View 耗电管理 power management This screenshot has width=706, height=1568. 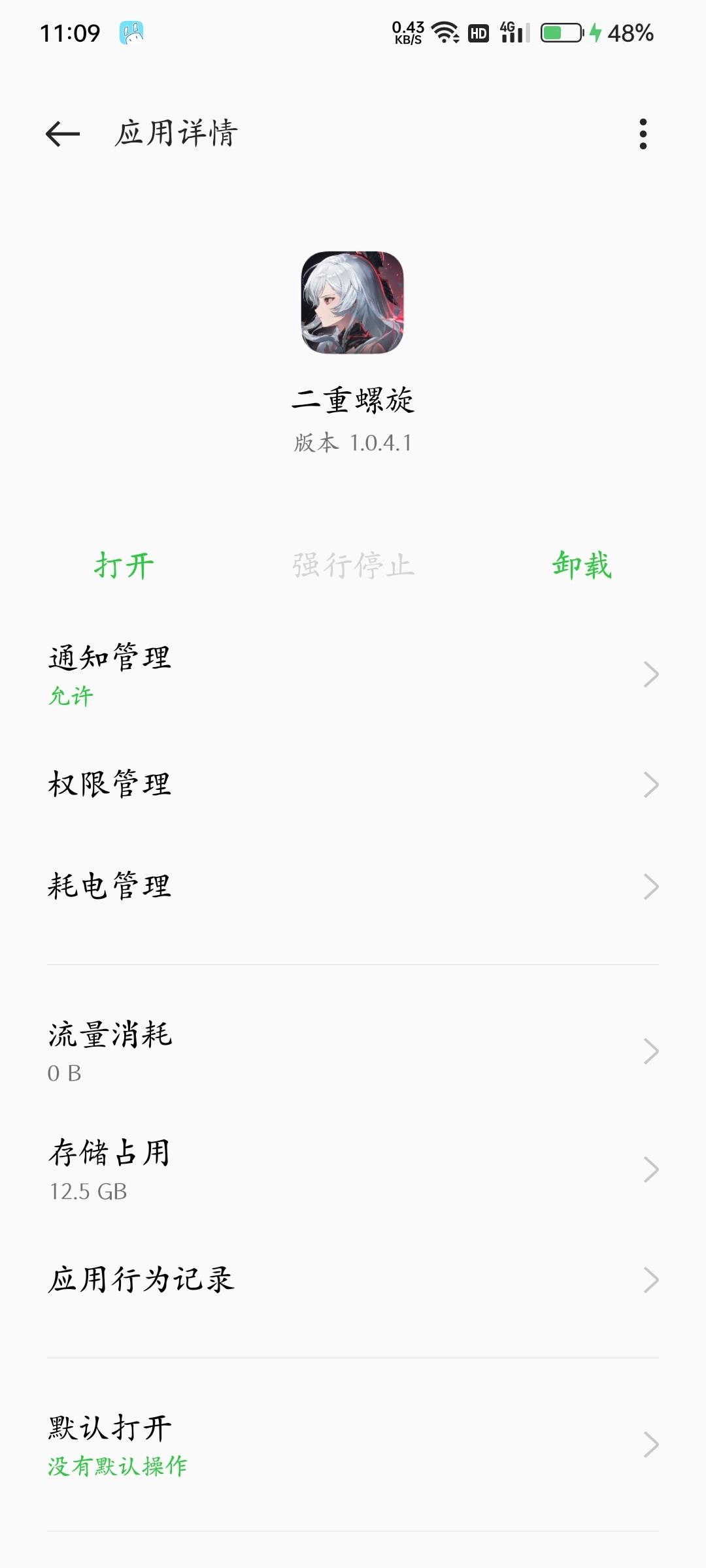(x=353, y=886)
